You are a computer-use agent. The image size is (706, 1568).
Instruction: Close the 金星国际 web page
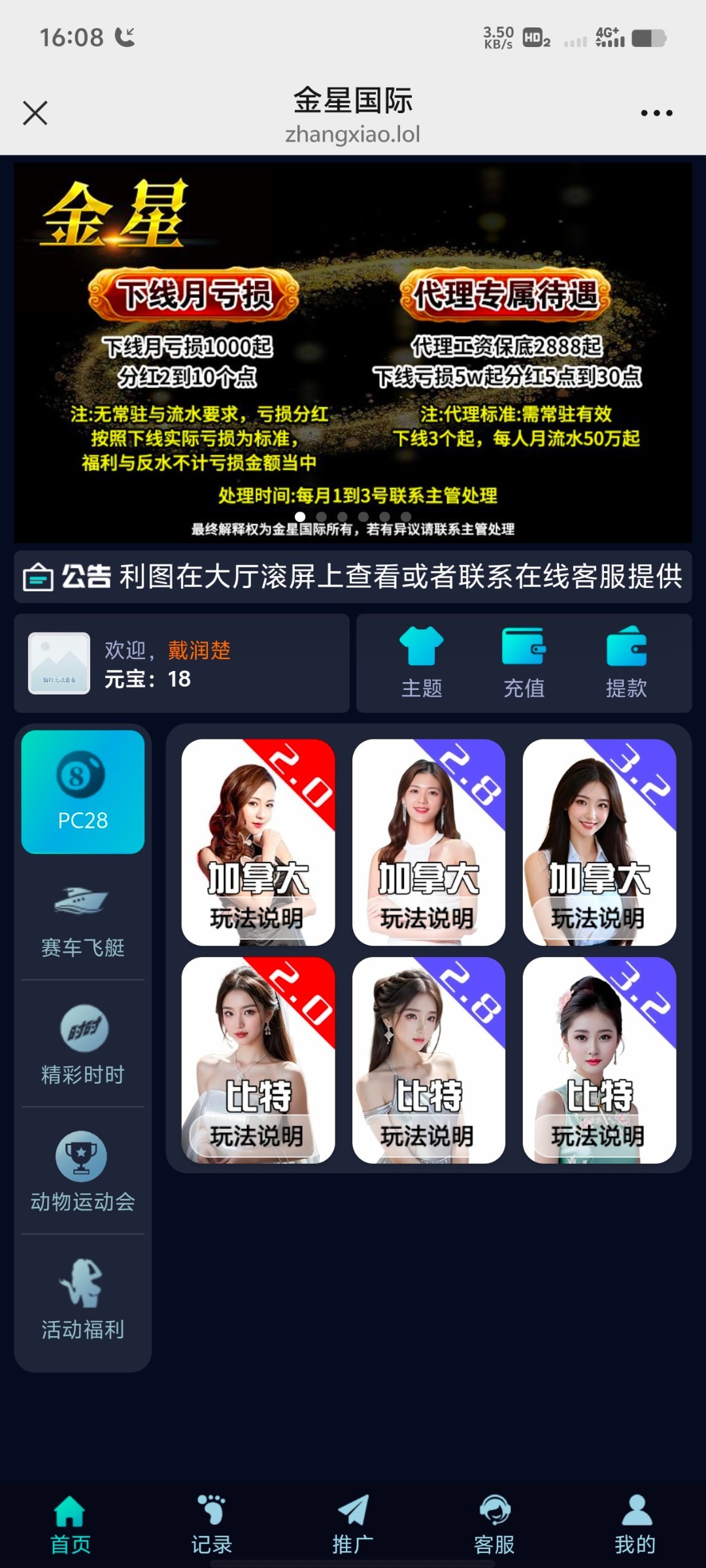(35, 113)
